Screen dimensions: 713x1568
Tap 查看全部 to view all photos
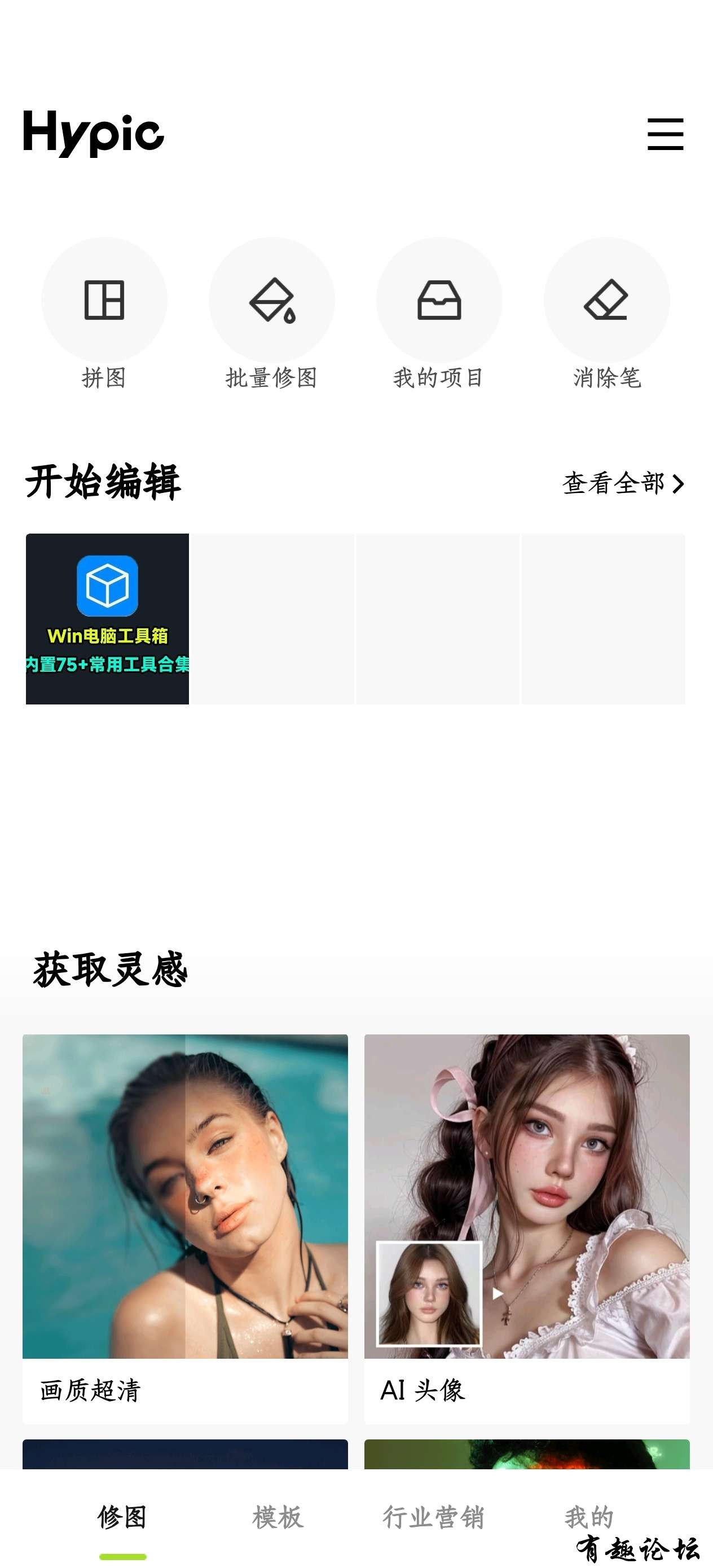623,483
